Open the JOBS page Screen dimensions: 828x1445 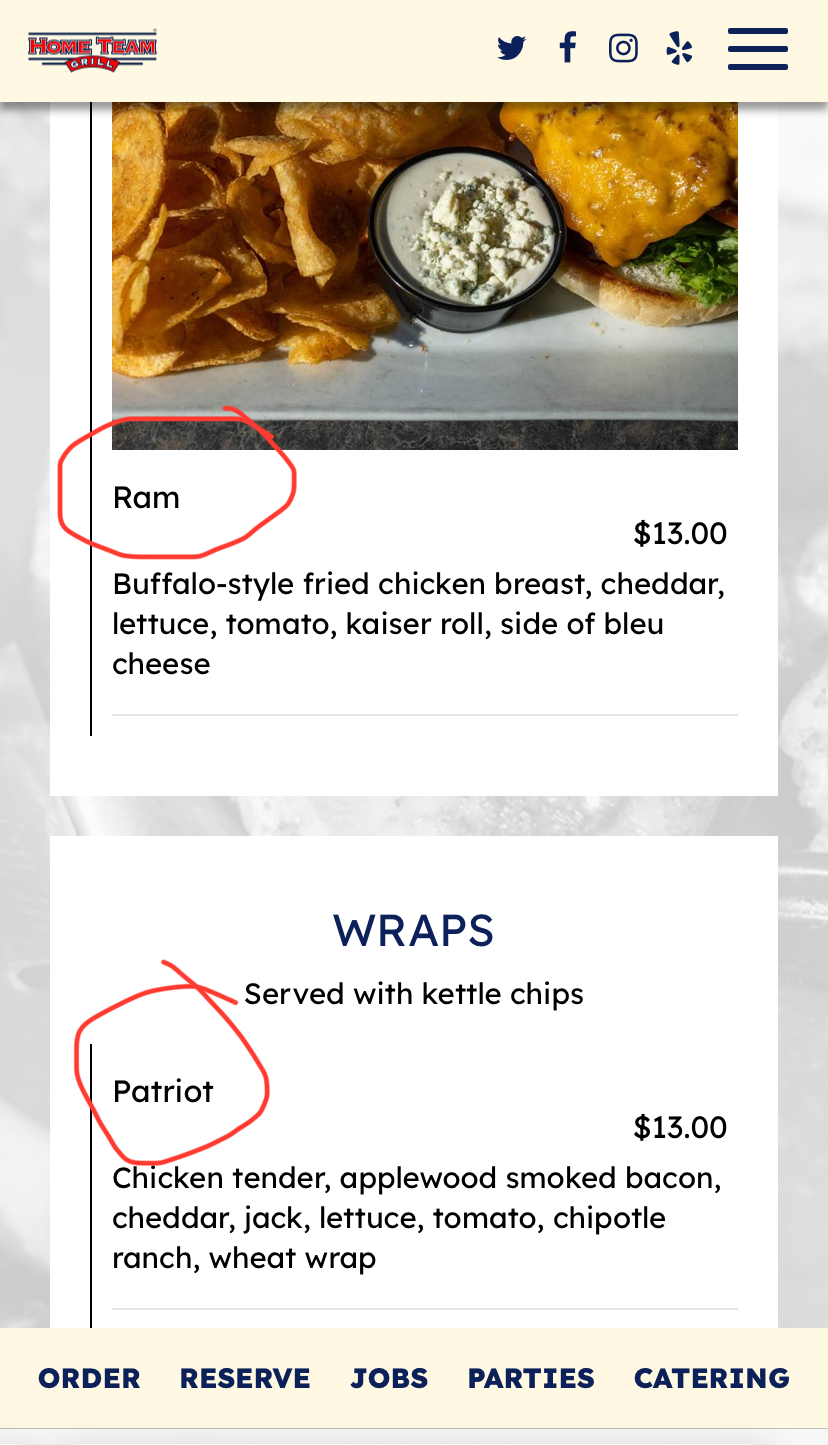[389, 1378]
